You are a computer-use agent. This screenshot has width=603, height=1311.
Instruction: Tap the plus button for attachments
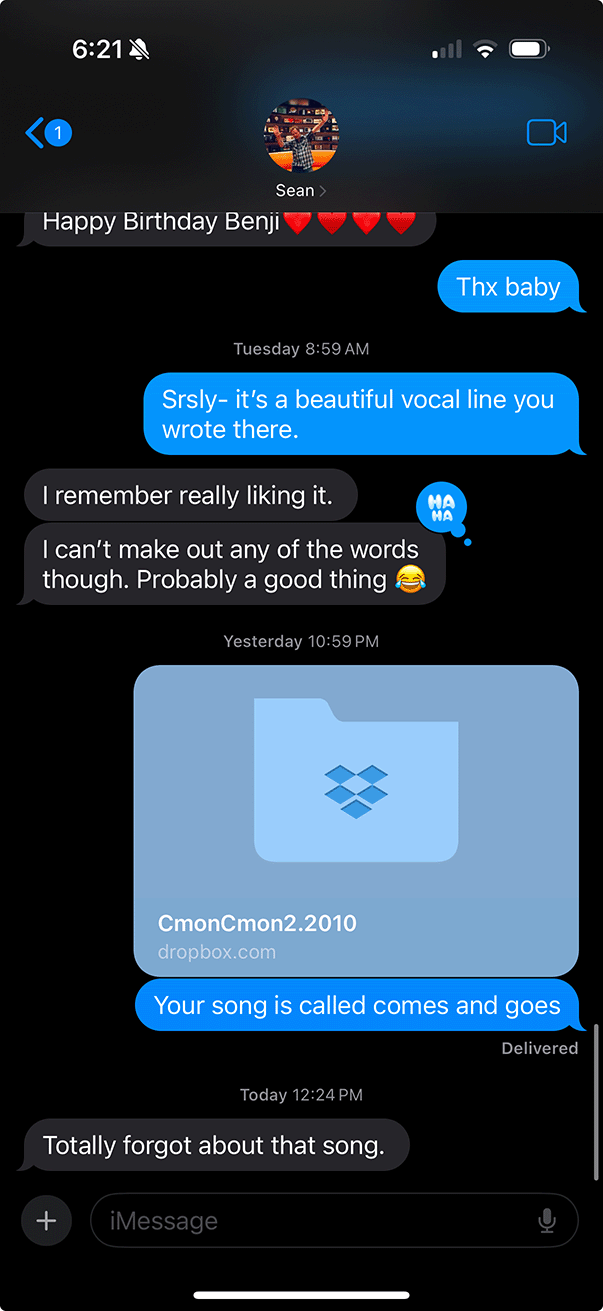tap(47, 1220)
